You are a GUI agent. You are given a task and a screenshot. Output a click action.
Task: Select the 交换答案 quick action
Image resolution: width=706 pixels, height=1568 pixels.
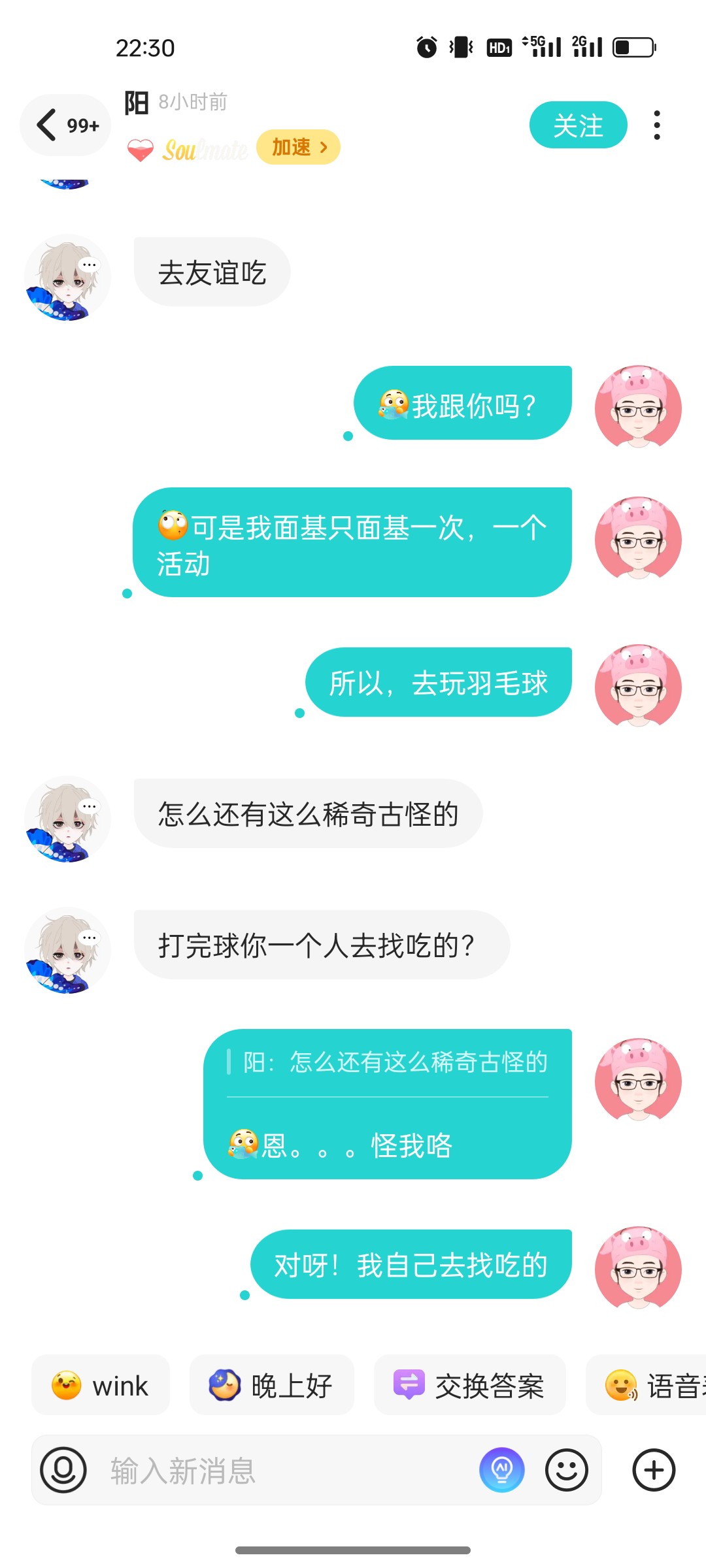[469, 1385]
